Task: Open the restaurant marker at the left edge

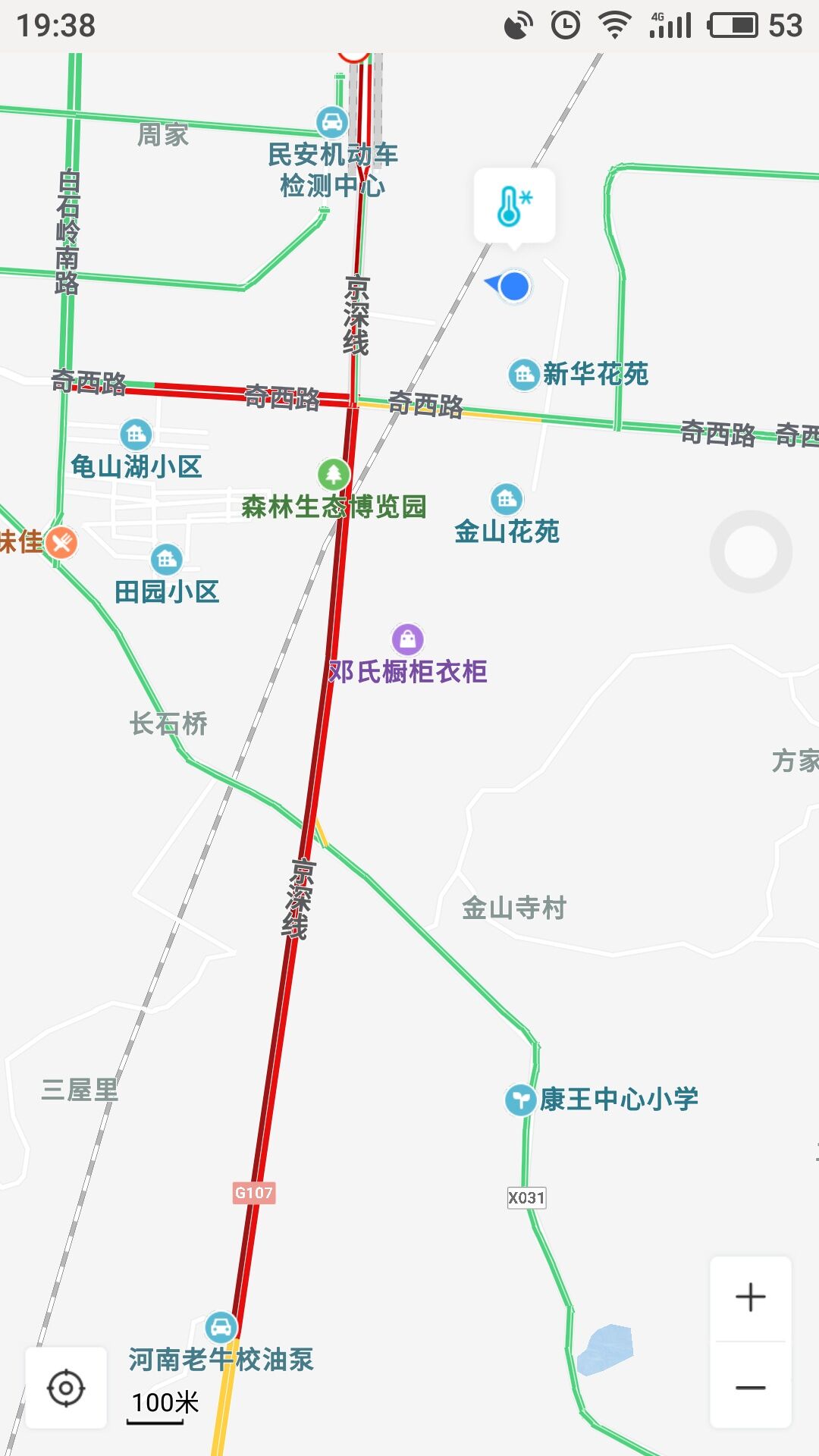Action: point(61,542)
